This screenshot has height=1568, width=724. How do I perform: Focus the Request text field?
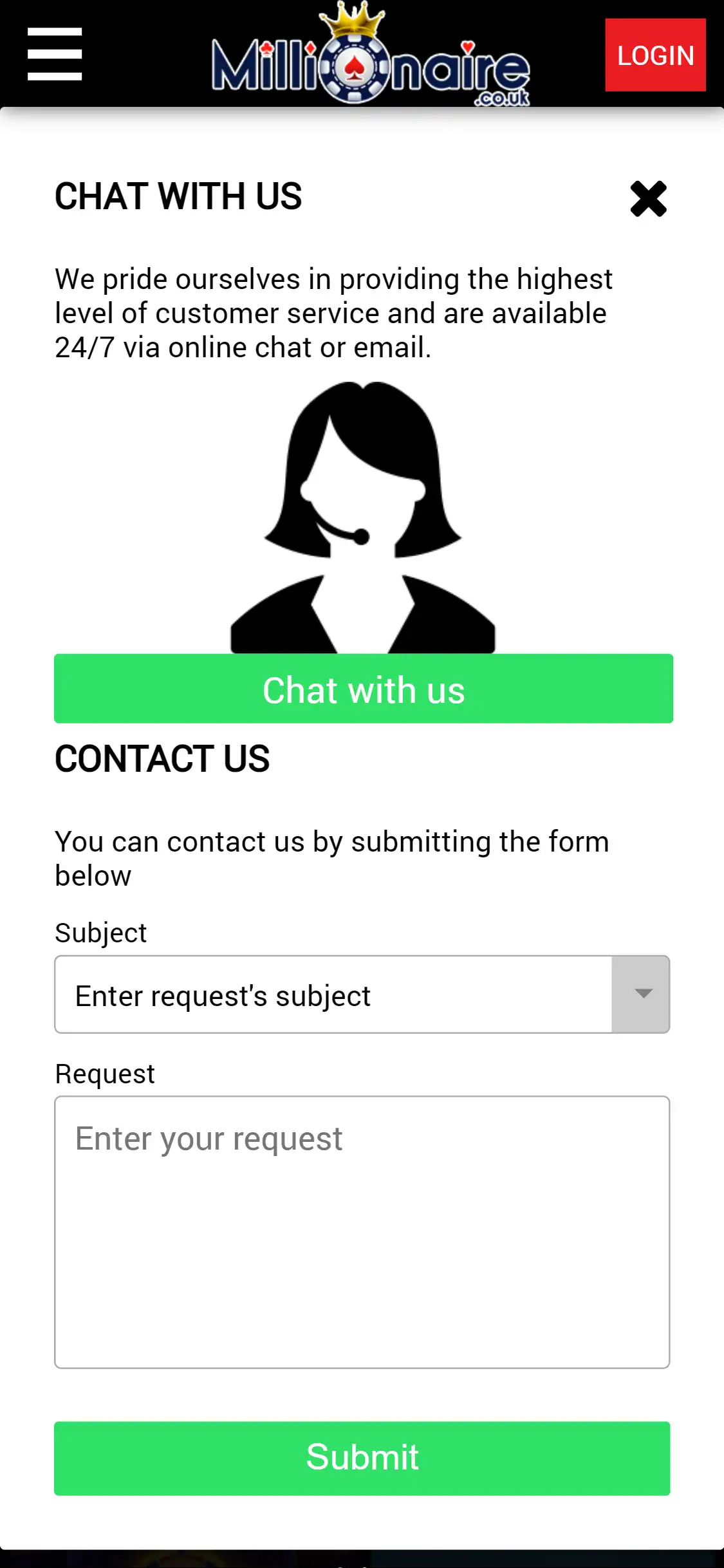(362, 1232)
